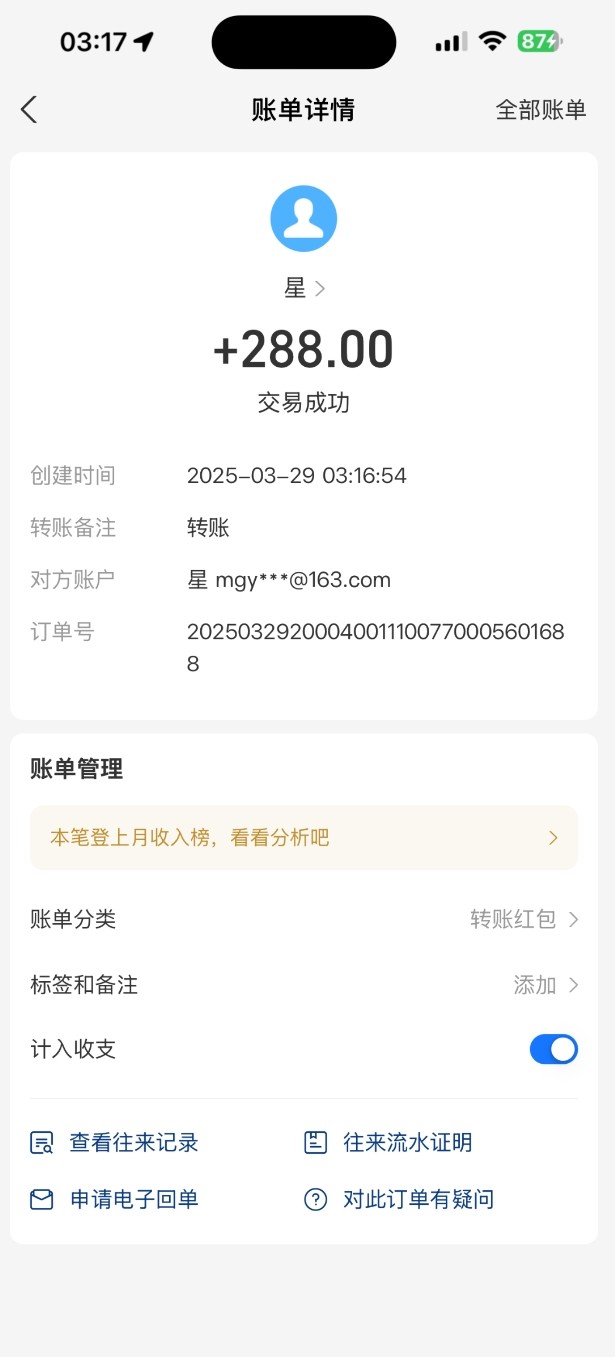Add a note under 标签和备注
The image size is (615, 1357).
click(545, 985)
